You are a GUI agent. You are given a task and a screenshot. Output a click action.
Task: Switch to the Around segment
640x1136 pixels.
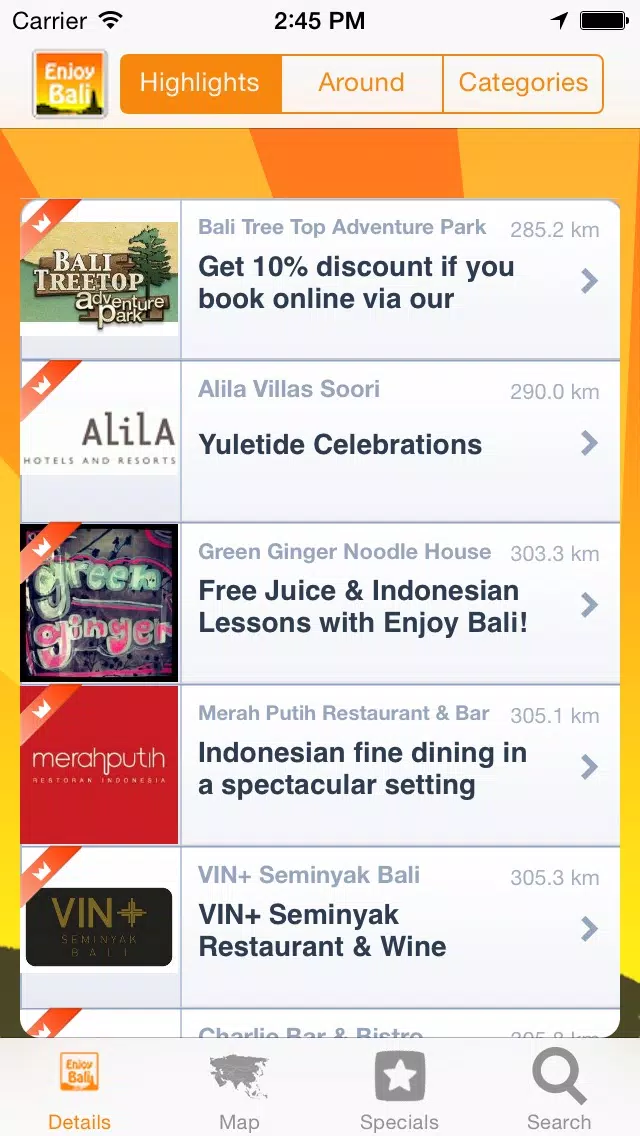pos(362,83)
